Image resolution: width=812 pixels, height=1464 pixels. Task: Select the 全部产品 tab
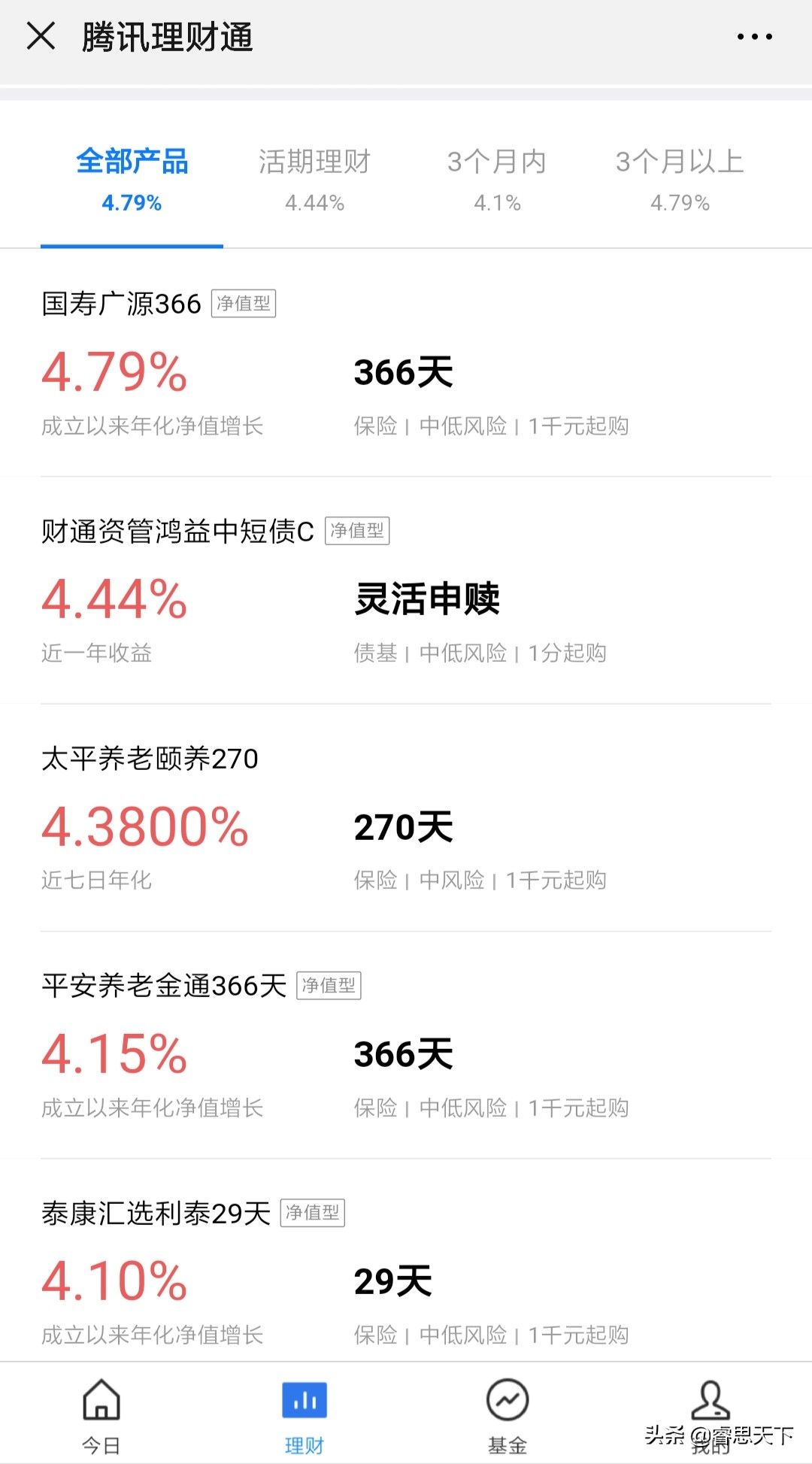tap(132, 180)
